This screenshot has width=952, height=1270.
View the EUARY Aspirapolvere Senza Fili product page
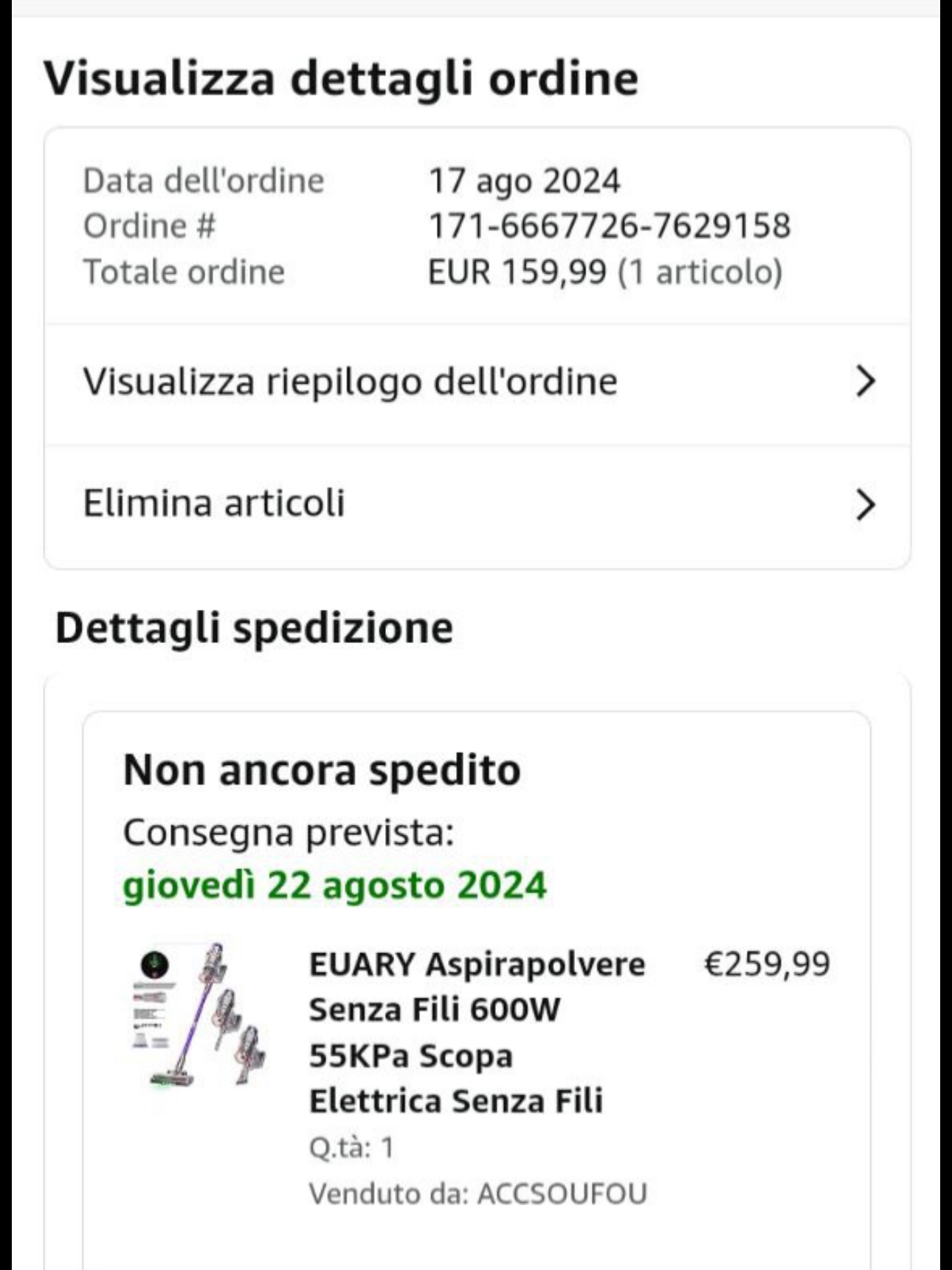coord(476,1032)
